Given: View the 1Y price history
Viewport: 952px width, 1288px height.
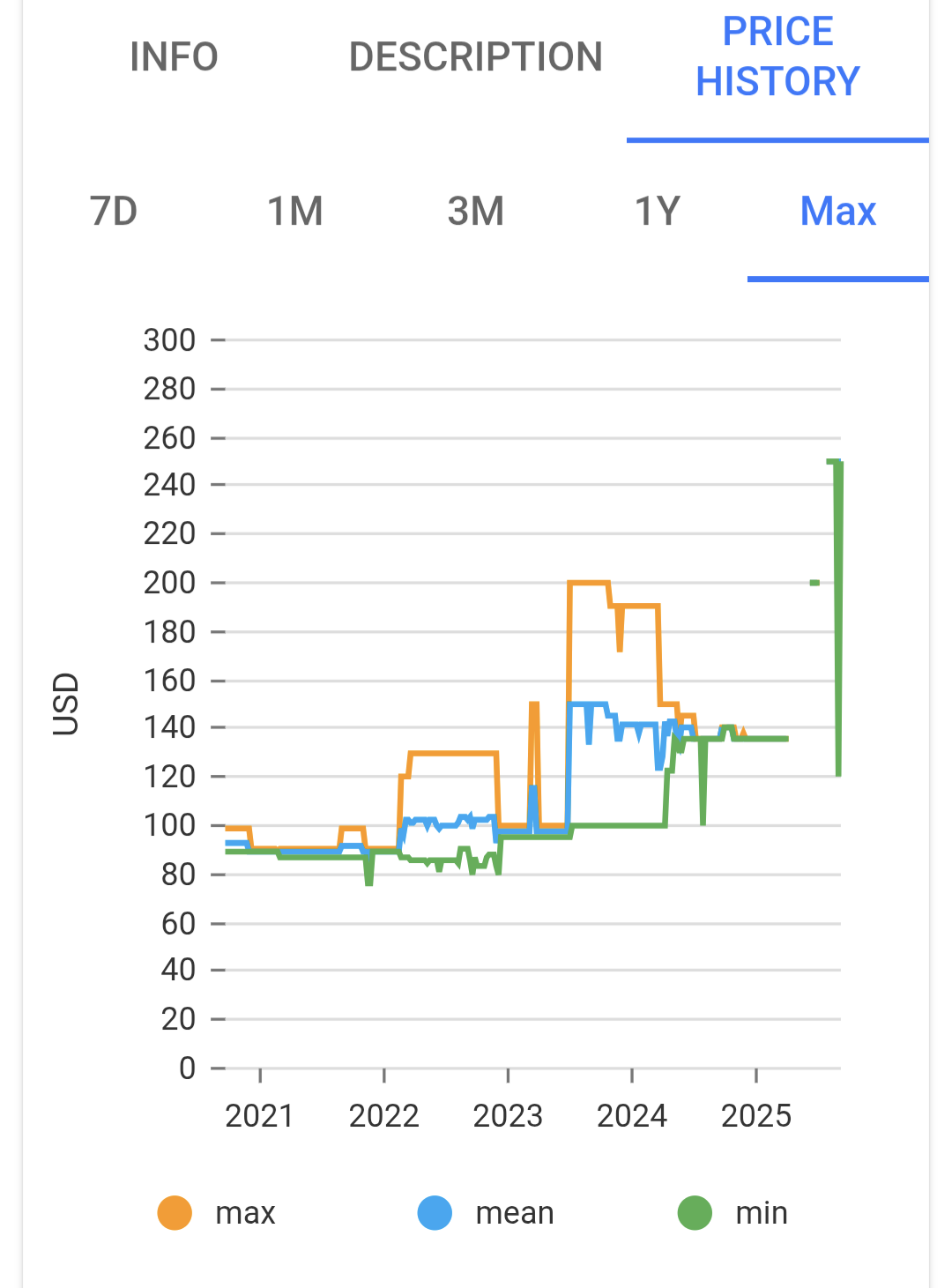Looking at the screenshot, I should point(658,212).
